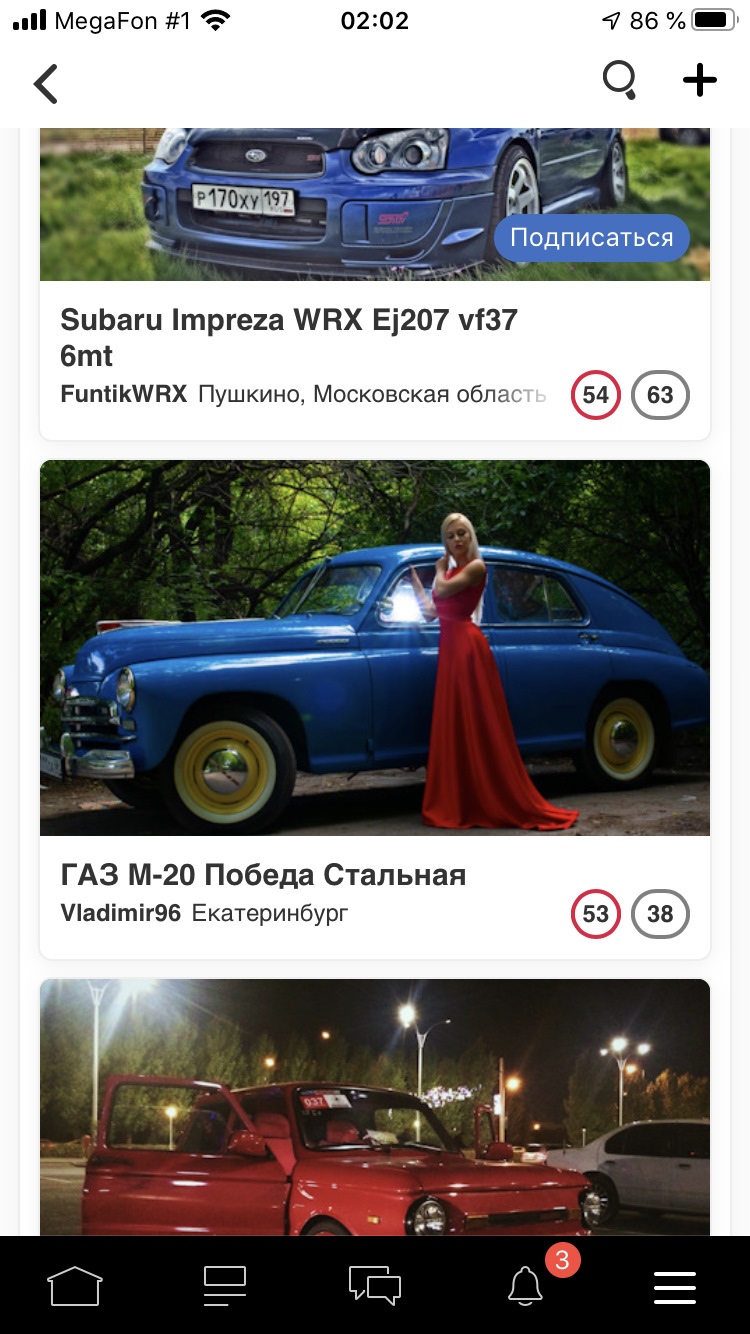
Task: Open the ГАЗ М-20 Победа Стальная card
Action: 374,648
